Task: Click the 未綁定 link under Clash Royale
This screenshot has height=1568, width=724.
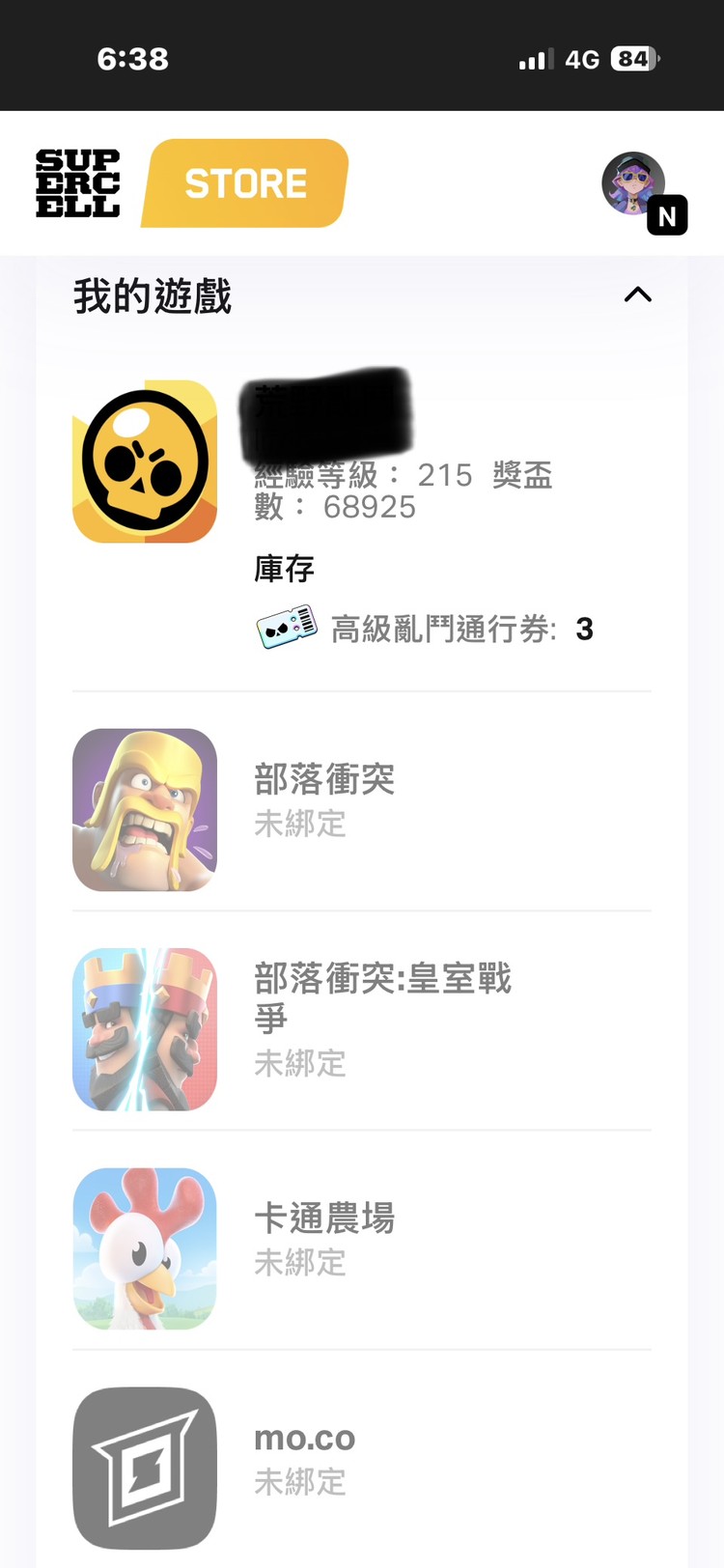Action: (x=300, y=1064)
